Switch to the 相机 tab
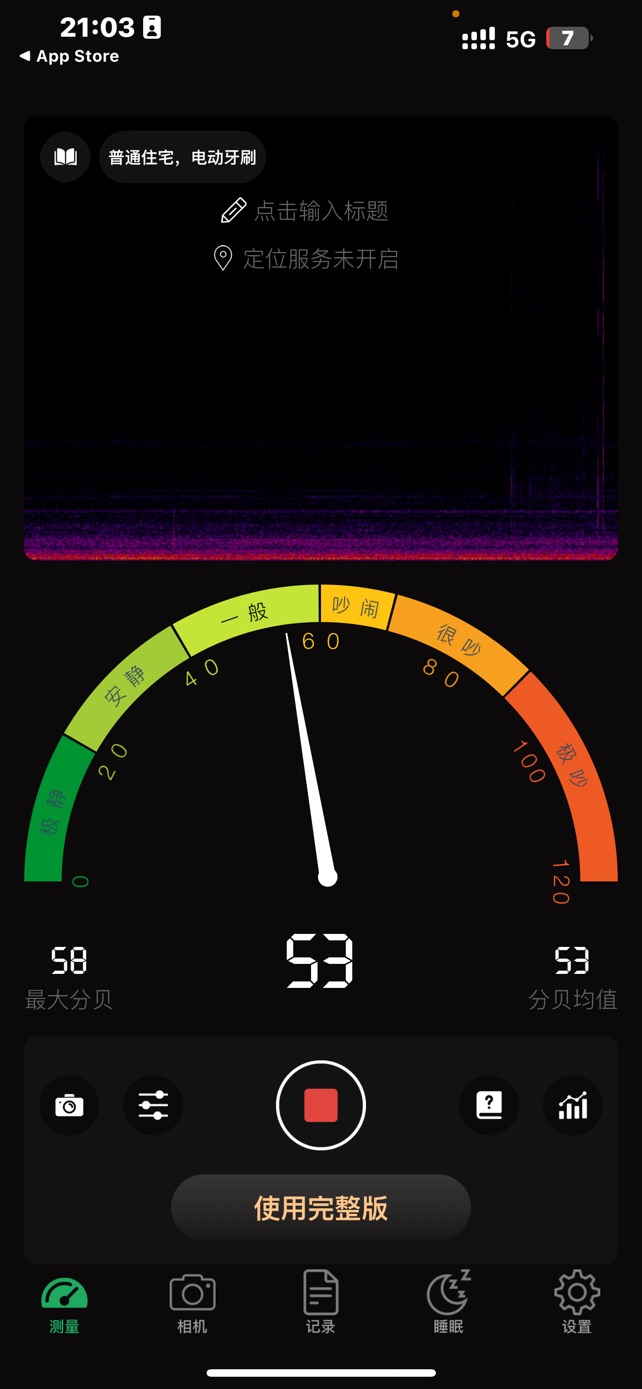Screen dimensions: 642x1389 point(192,1304)
